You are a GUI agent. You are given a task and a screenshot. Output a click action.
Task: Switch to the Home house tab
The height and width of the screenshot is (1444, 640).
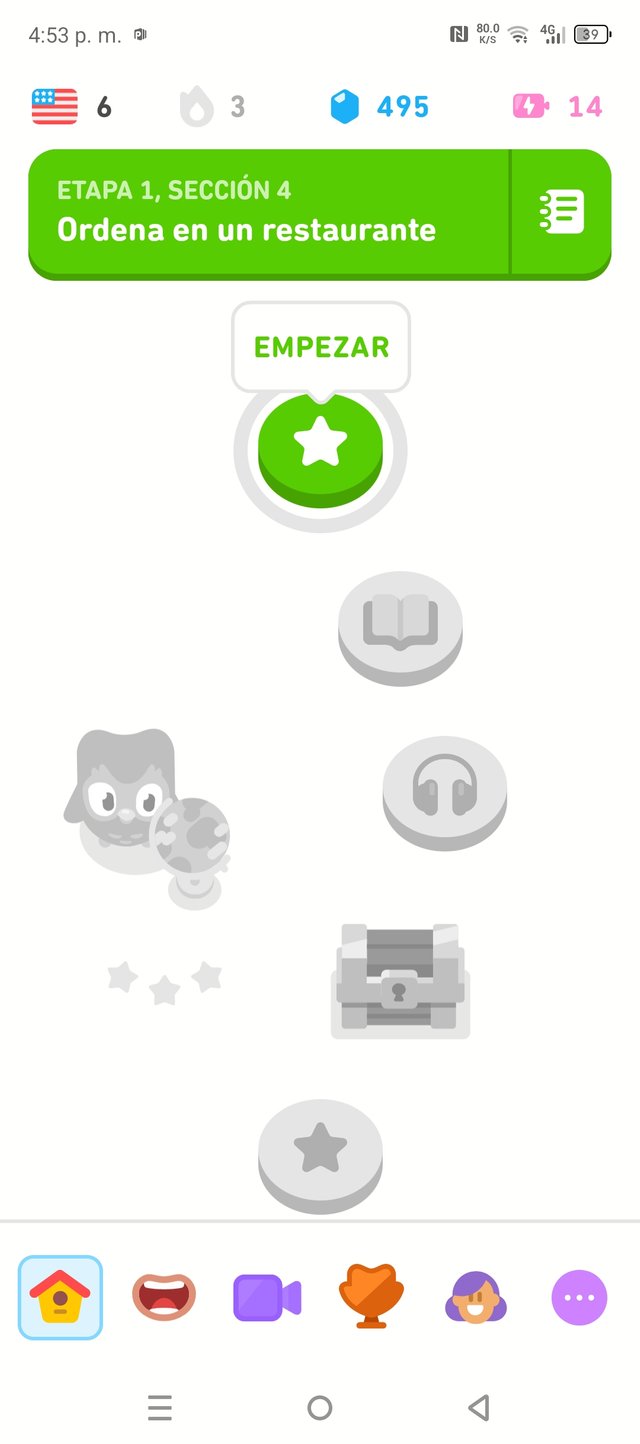(x=60, y=1297)
